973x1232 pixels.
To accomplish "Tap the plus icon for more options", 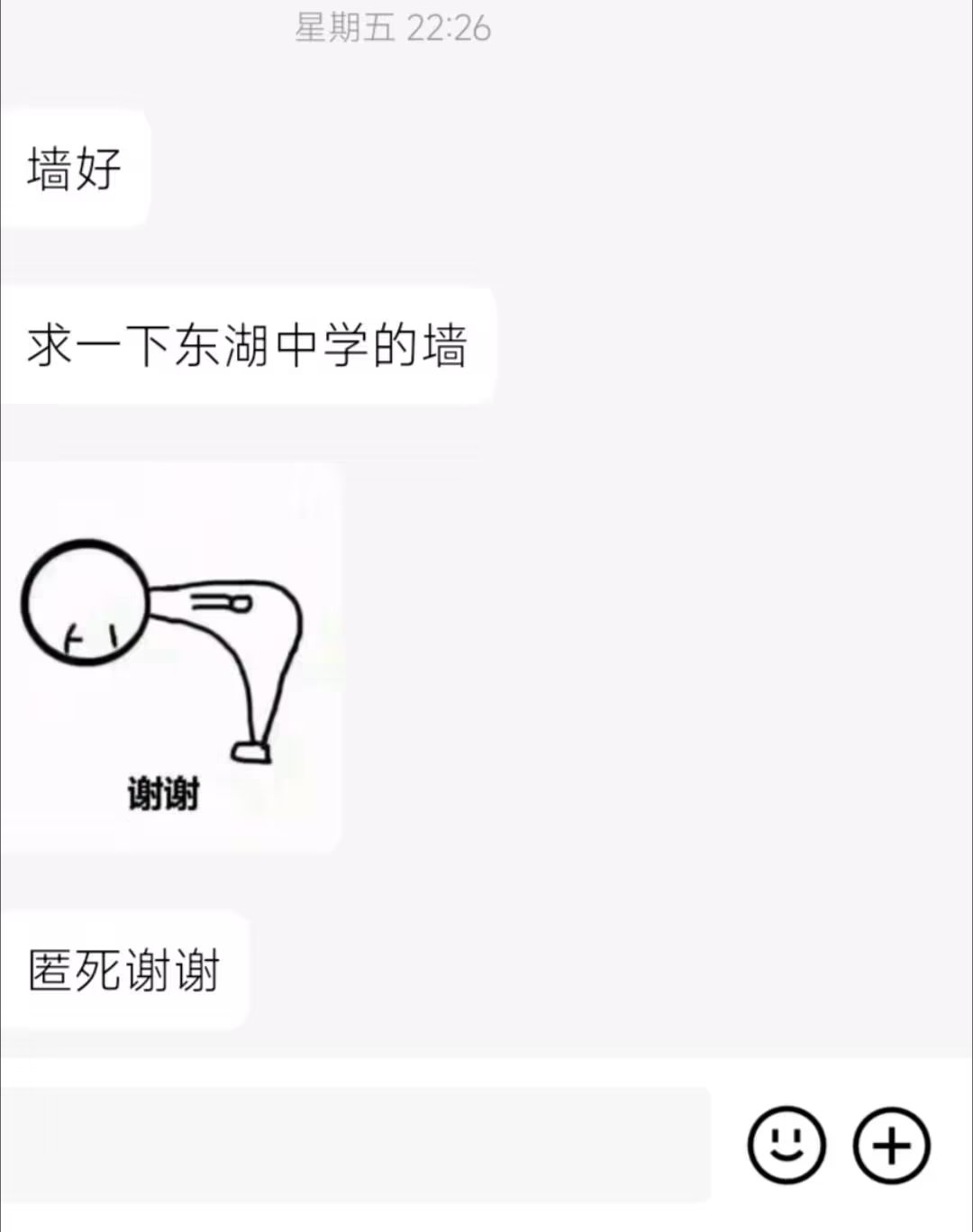I will [891, 1145].
